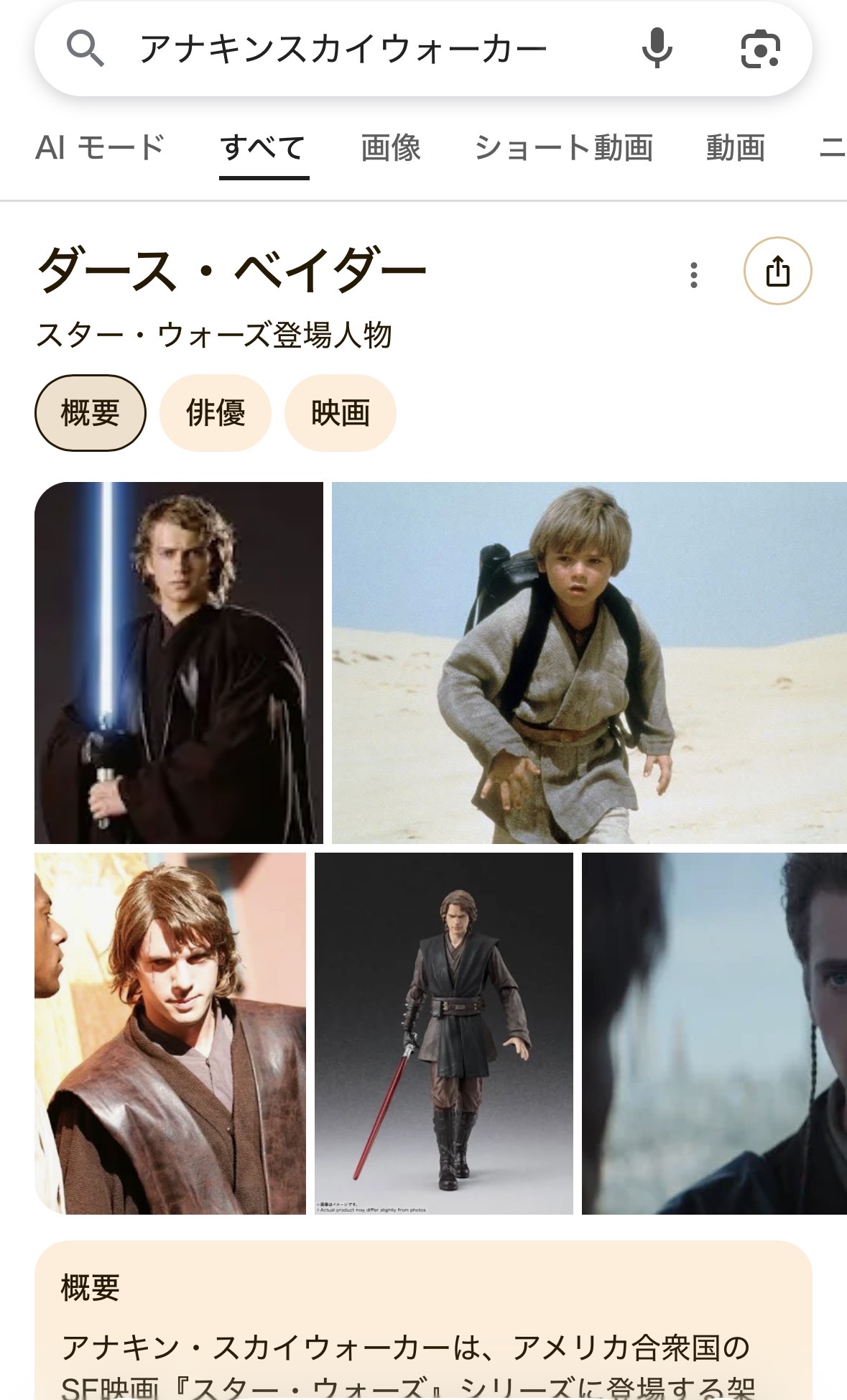Viewport: 847px width, 1400px height.
Task: Open the desert child image
Action: pyautogui.click(x=588, y=662)
